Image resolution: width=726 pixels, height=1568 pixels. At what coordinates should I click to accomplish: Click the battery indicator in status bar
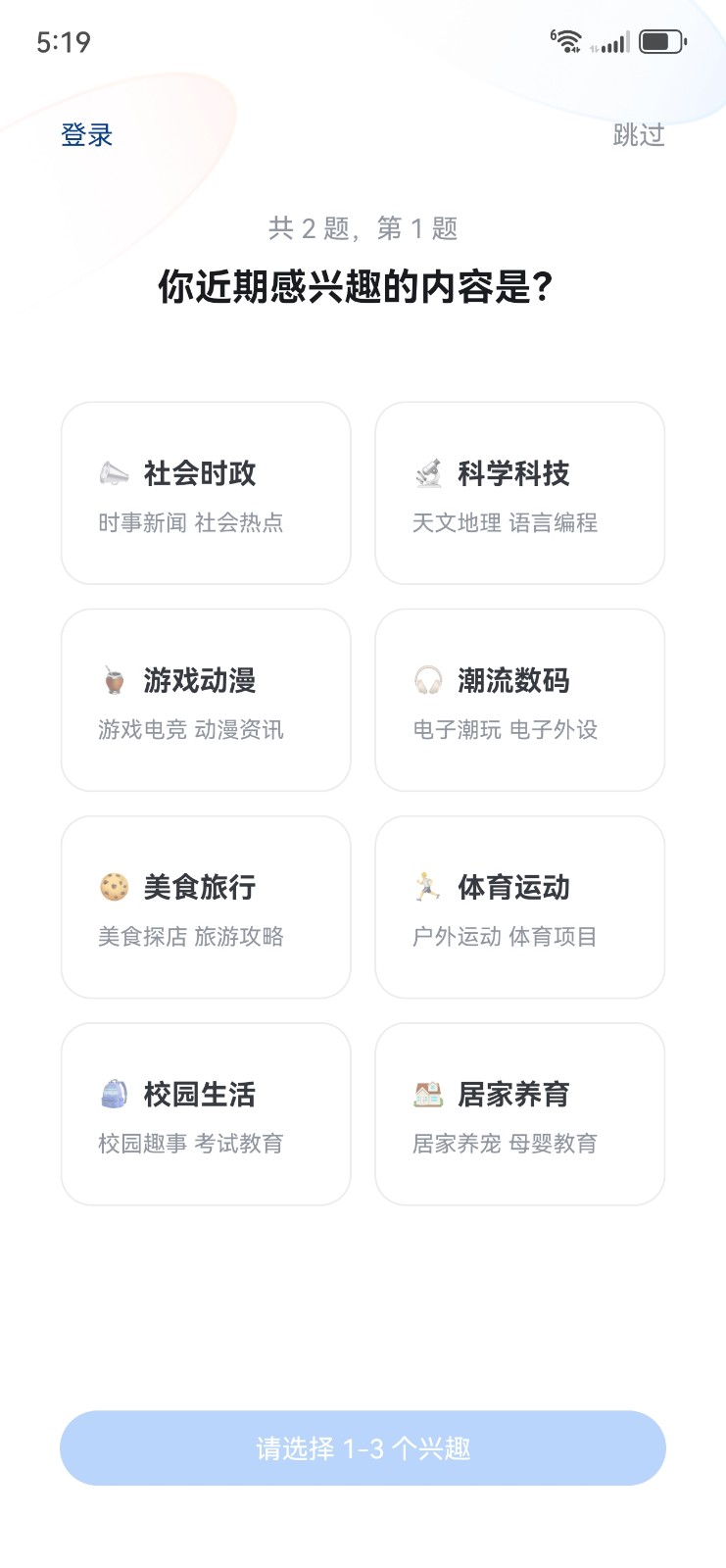(658, 41)
